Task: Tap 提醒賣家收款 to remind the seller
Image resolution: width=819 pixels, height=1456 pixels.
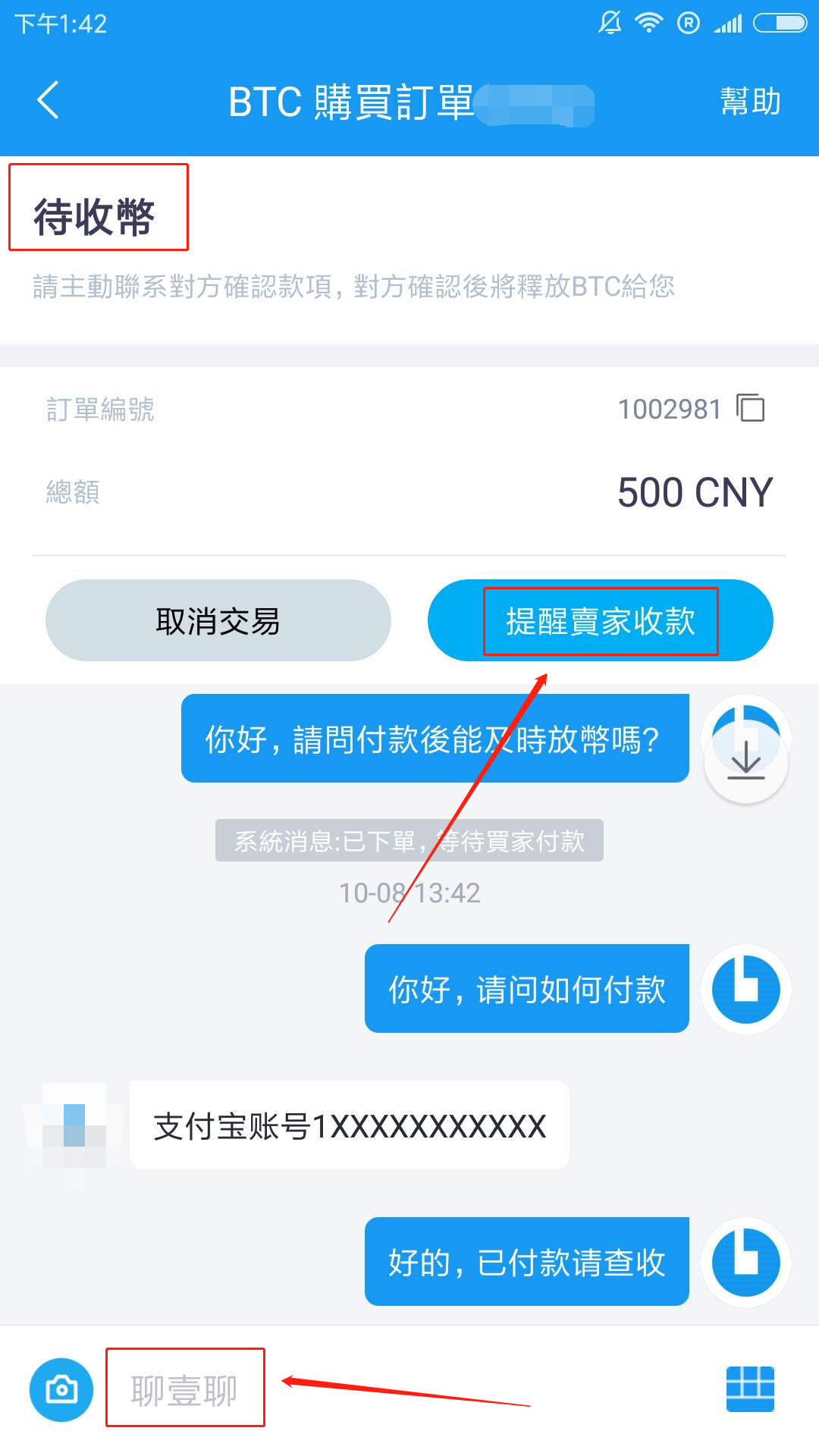Action: (x=600, y=621)
